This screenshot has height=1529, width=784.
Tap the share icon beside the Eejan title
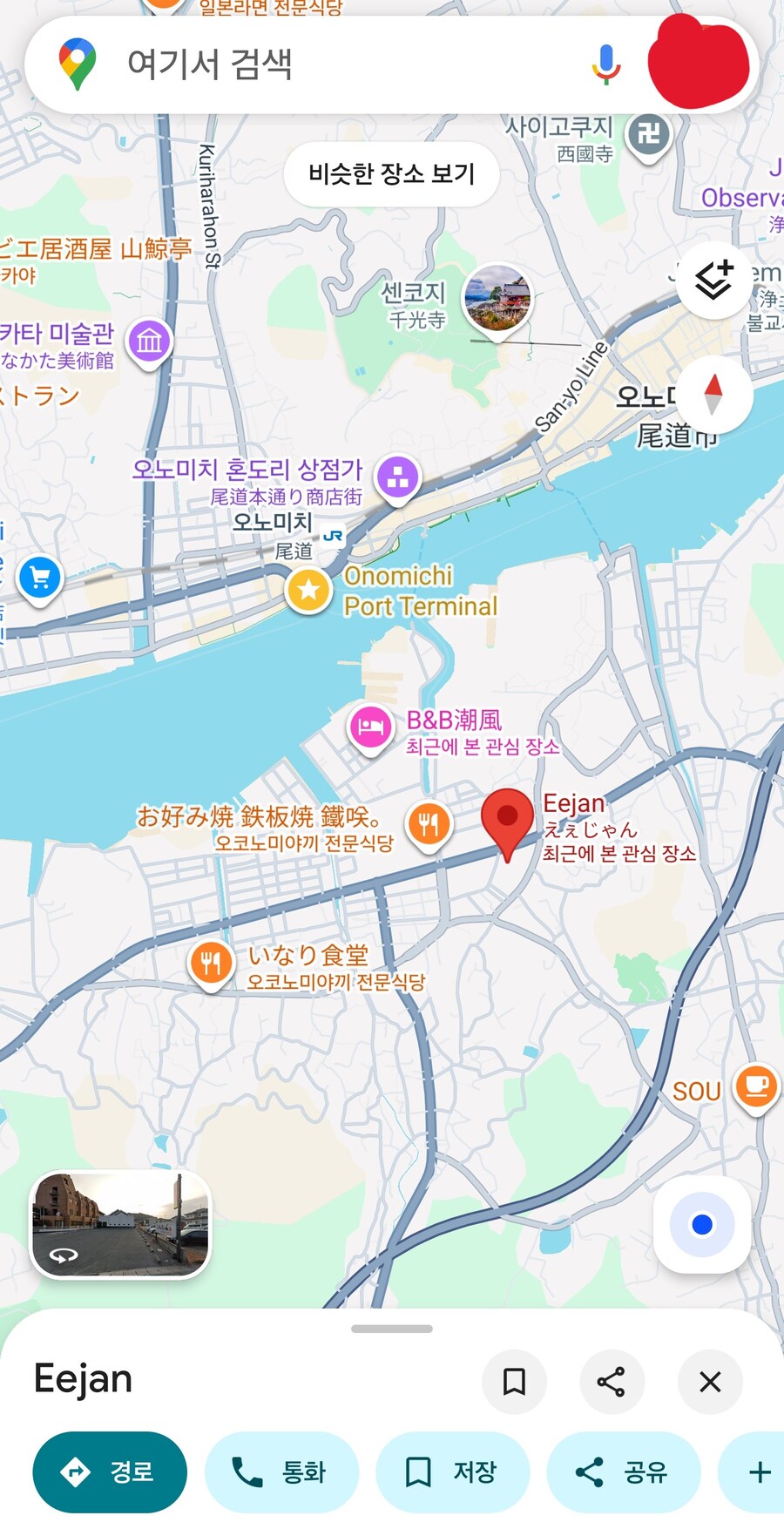point(612,1381)
